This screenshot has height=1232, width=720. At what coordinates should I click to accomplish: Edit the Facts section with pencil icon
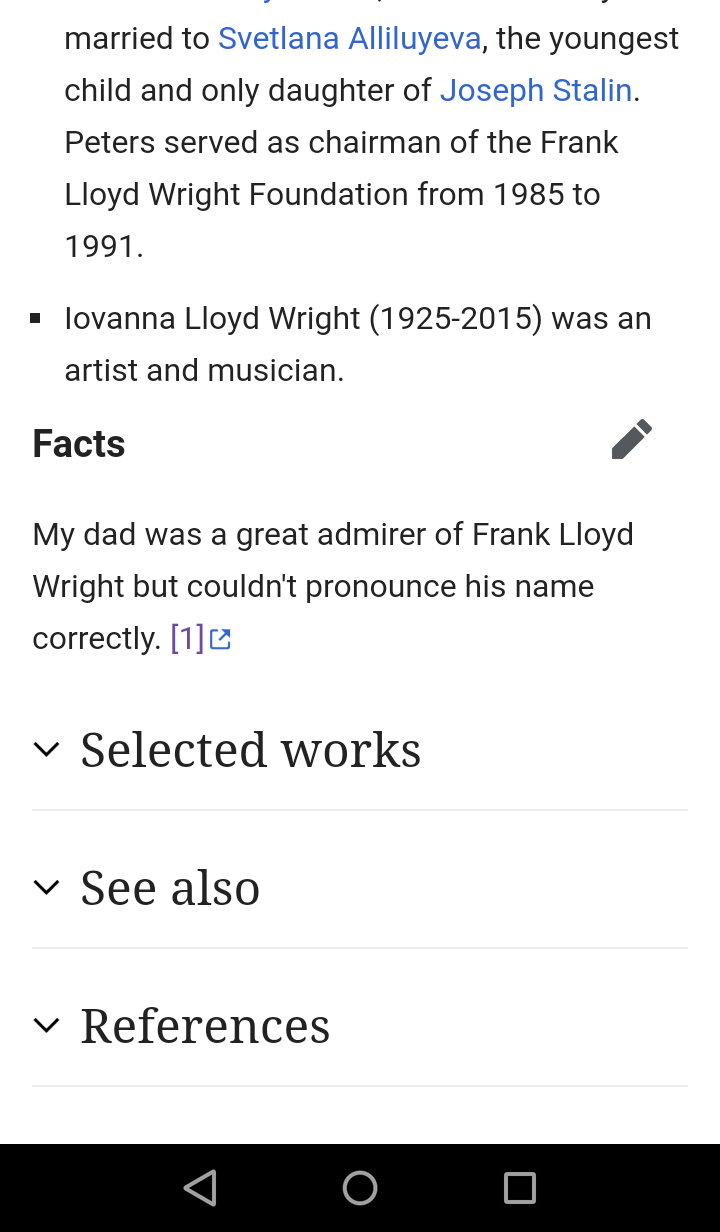pyautogui.click(x=632, y=440)
